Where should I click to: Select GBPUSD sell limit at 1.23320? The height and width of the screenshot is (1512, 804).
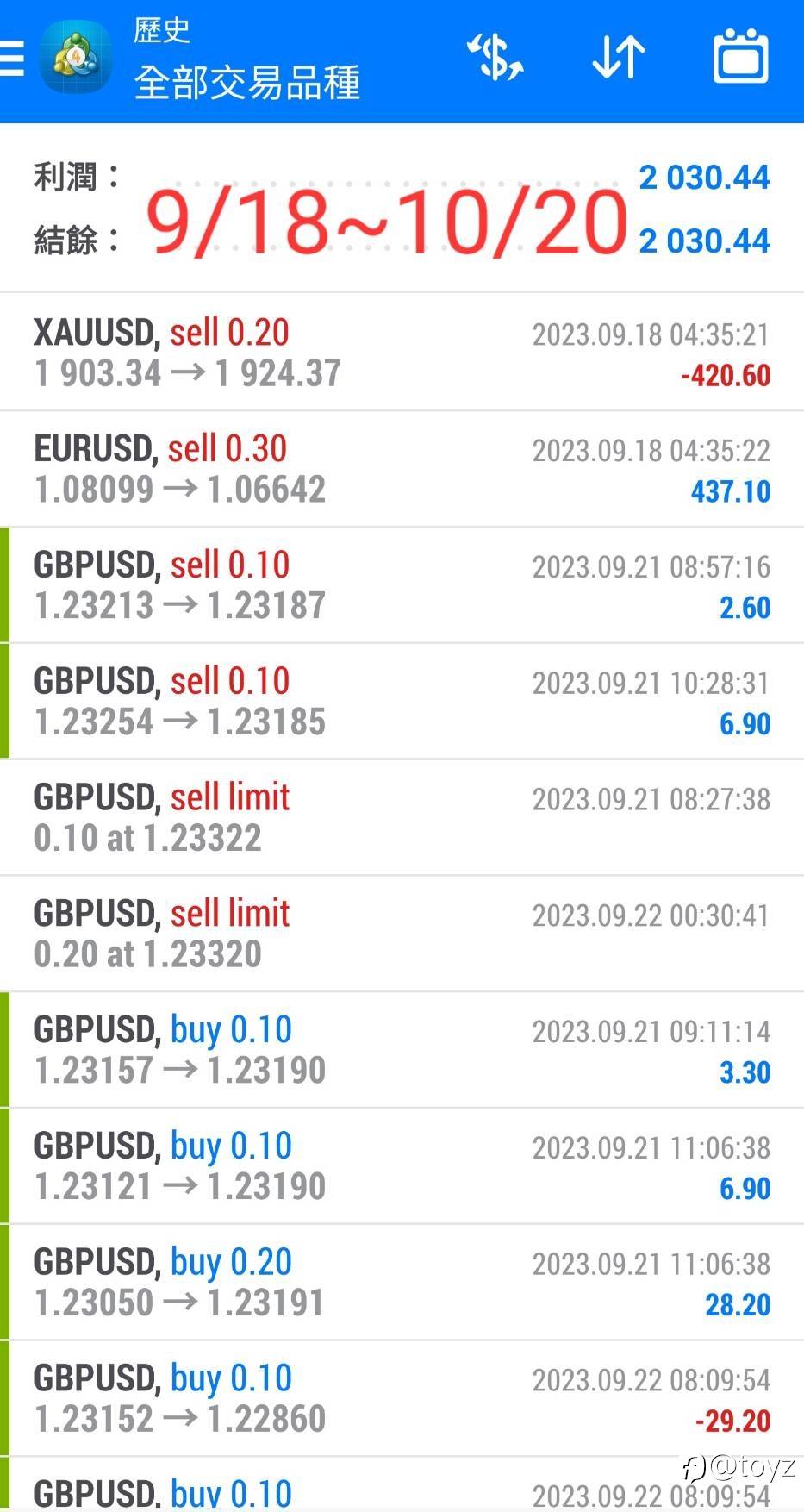402,934
